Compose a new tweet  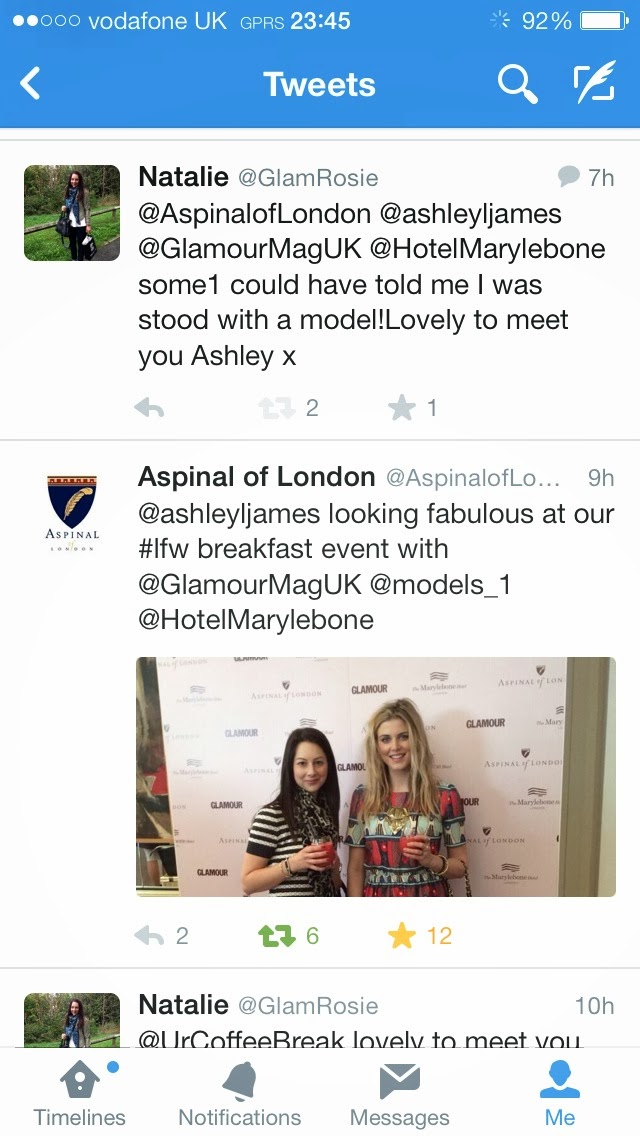tap(593, 84)
